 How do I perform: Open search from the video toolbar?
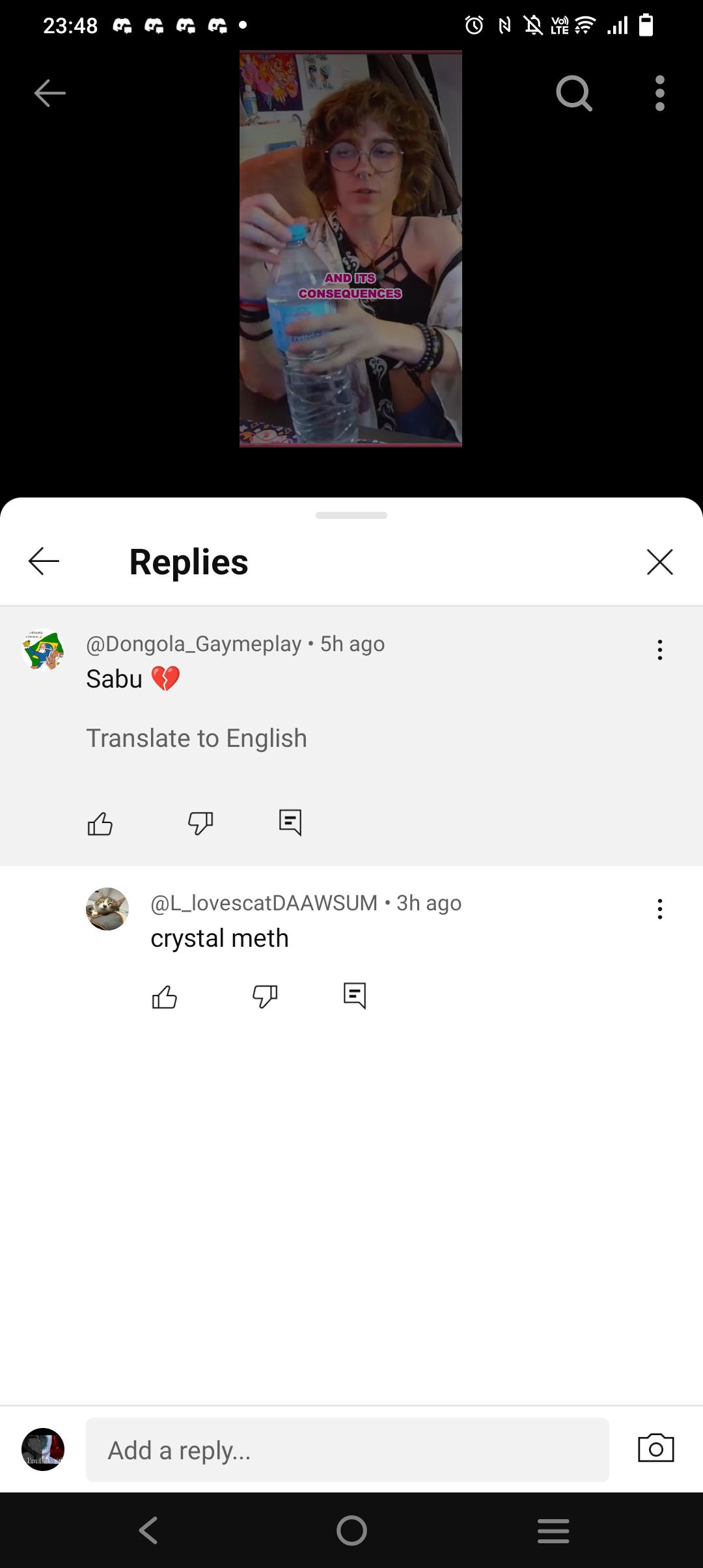coord(573,93)
